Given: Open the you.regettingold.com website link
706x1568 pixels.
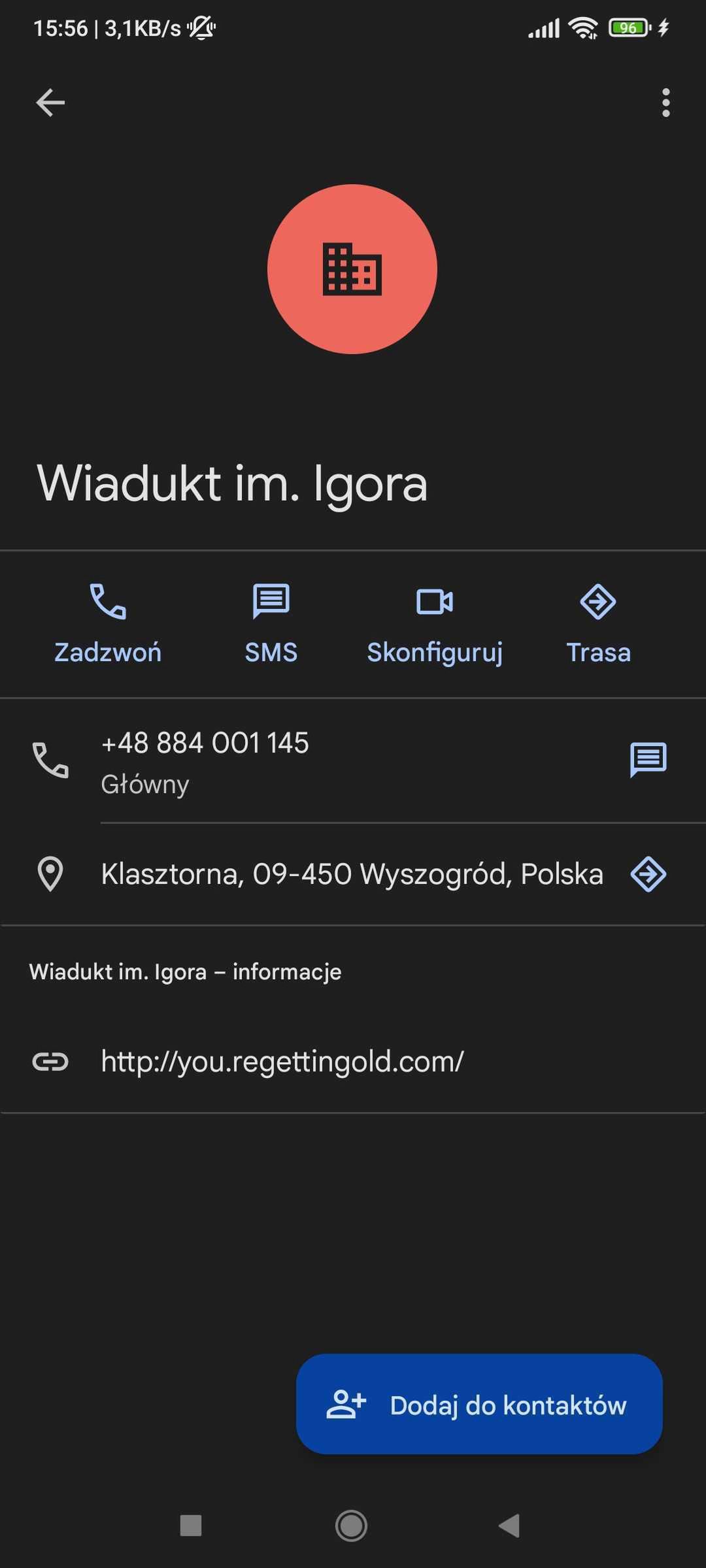Looking at the screenshot, I should [x=282, y=1062].
